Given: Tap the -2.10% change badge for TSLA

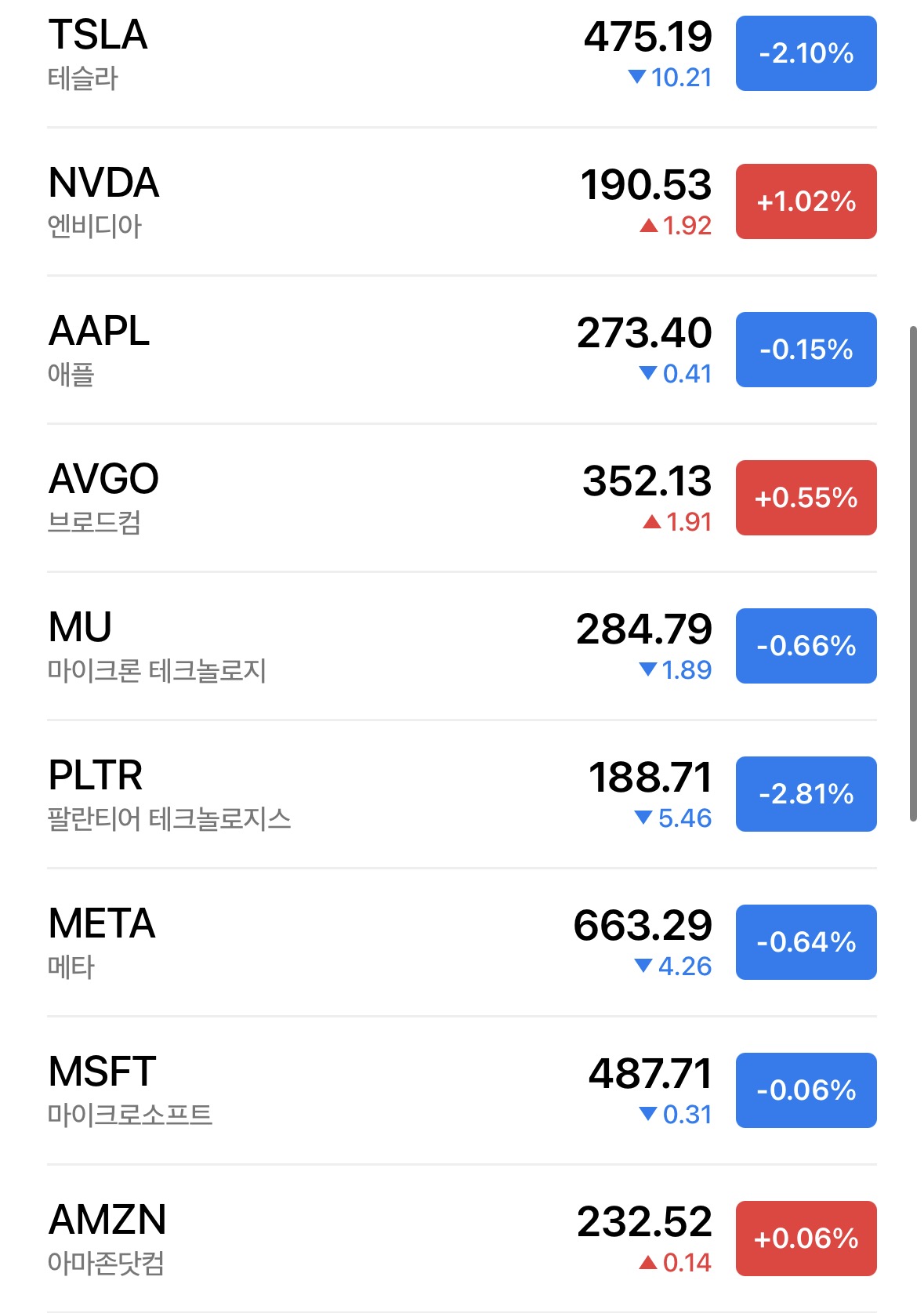Looking at the screenshot, I should pyautogui.click(x=806, y=53).
